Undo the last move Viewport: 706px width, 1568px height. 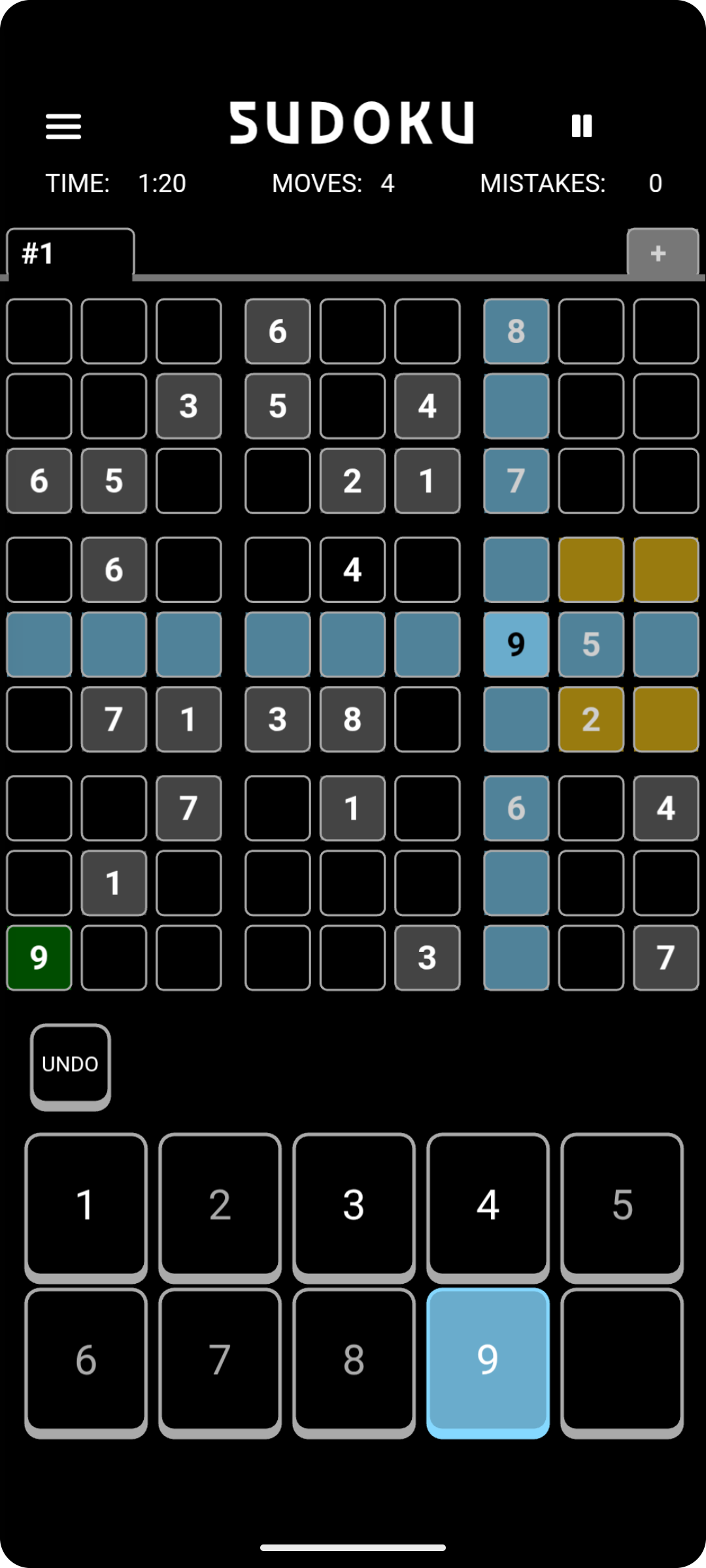point(70,1064)
